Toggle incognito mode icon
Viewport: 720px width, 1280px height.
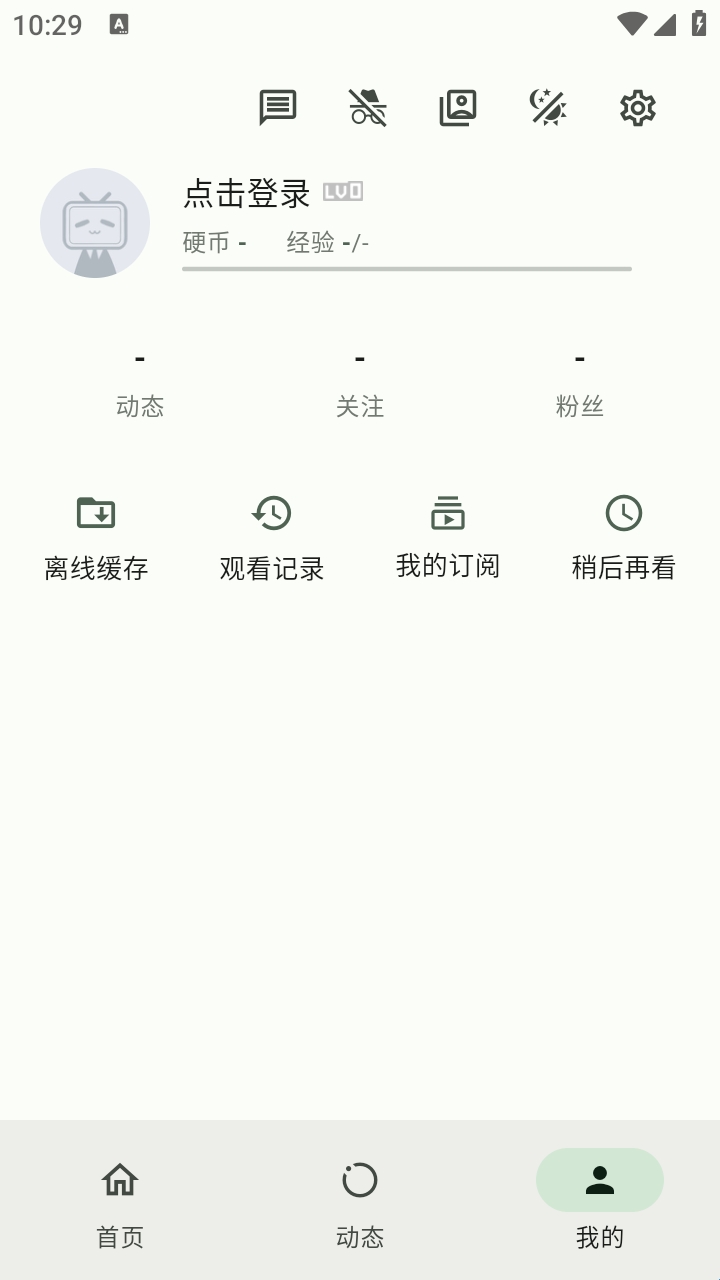368,107
